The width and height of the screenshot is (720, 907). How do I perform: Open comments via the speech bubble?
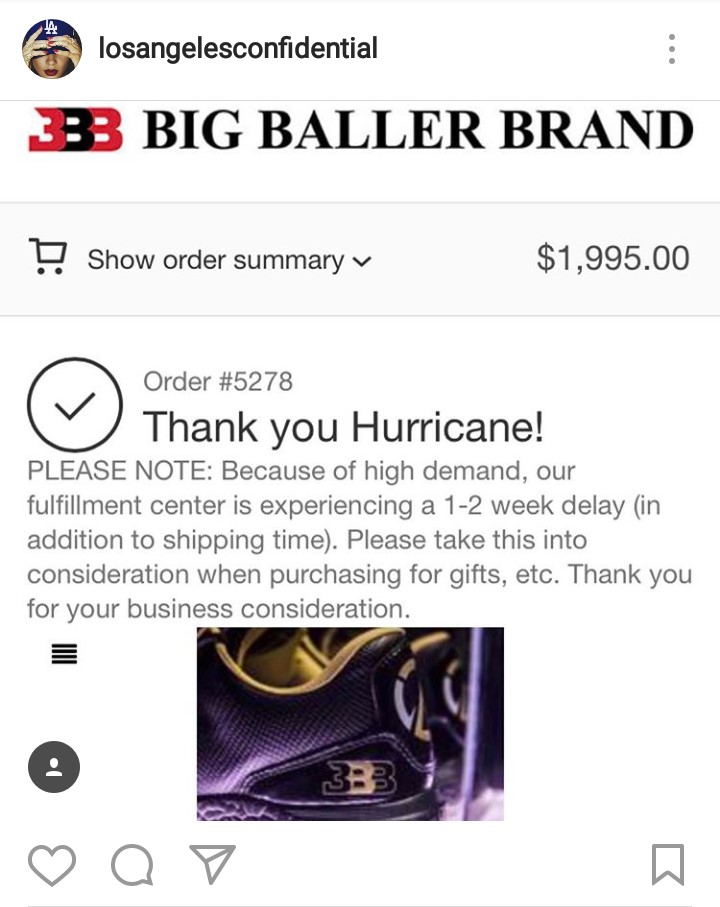[132, 864]
